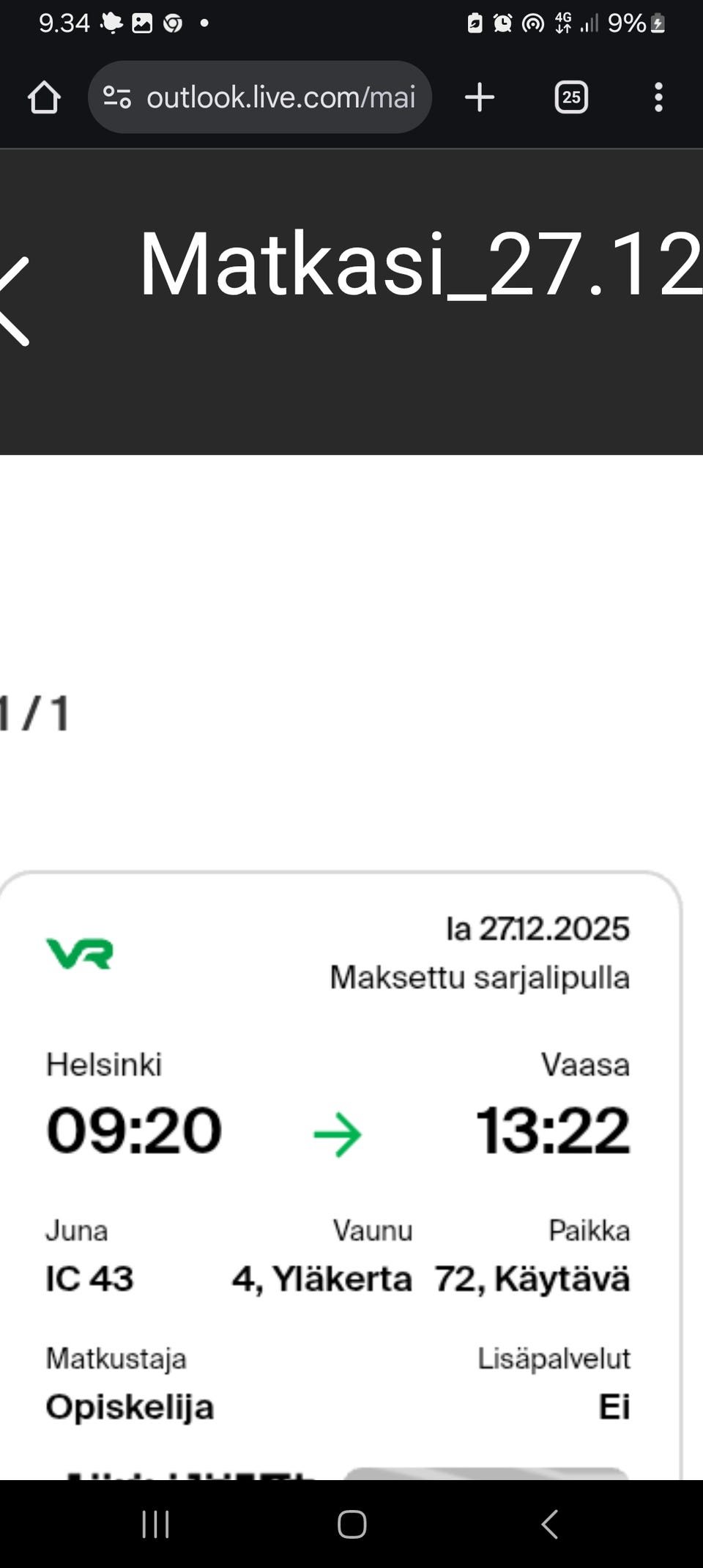Tap the ticket card thumbnail
703x1568 pixels.
click(337, 1172)
